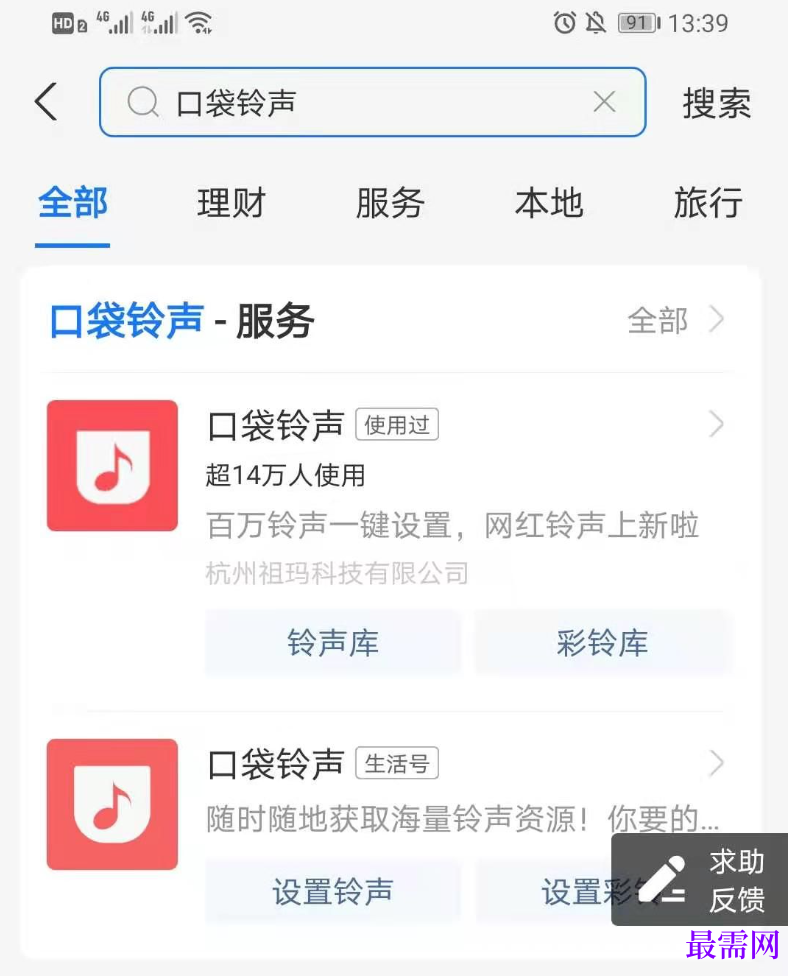Go back using the back arrow

pos(46,102)
